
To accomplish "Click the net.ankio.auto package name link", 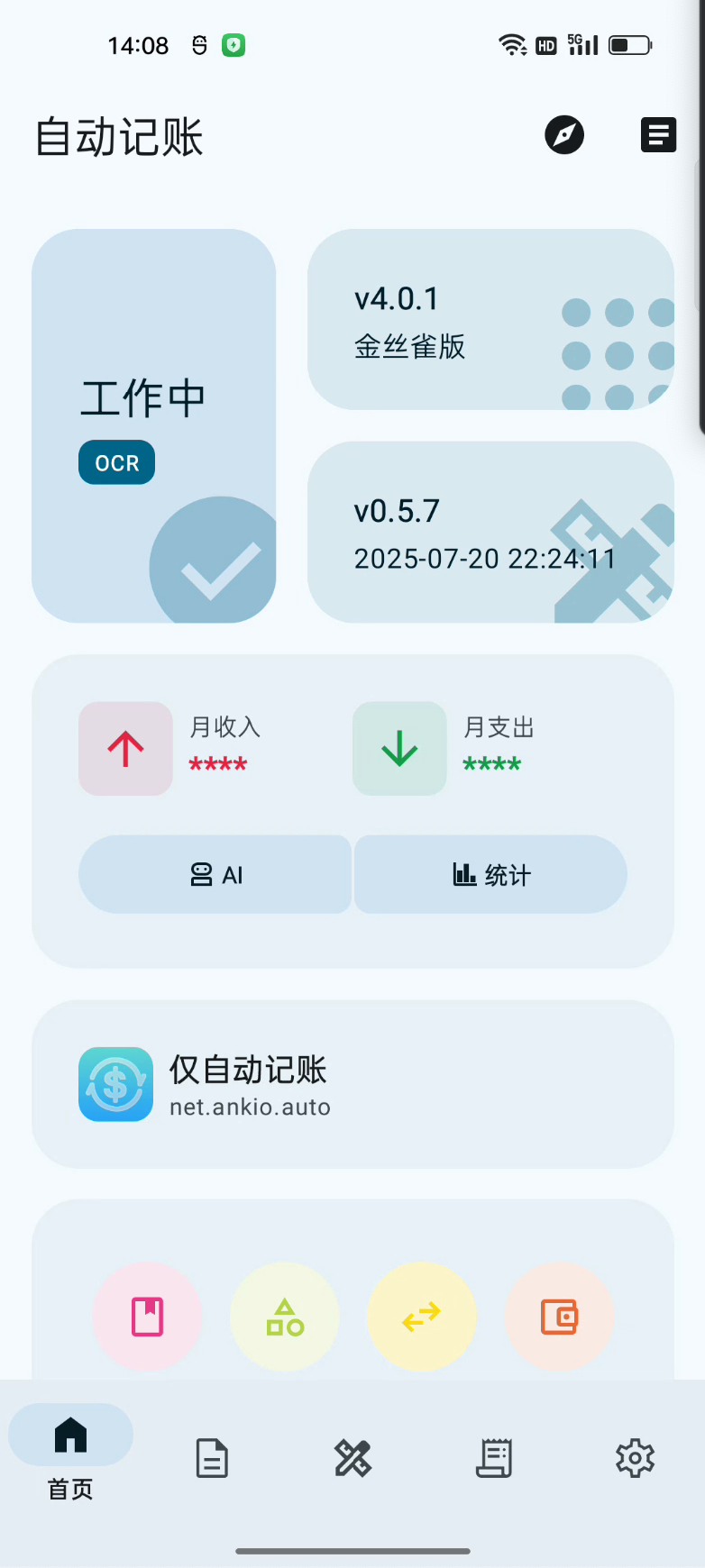I will [x=250, y=1108].
